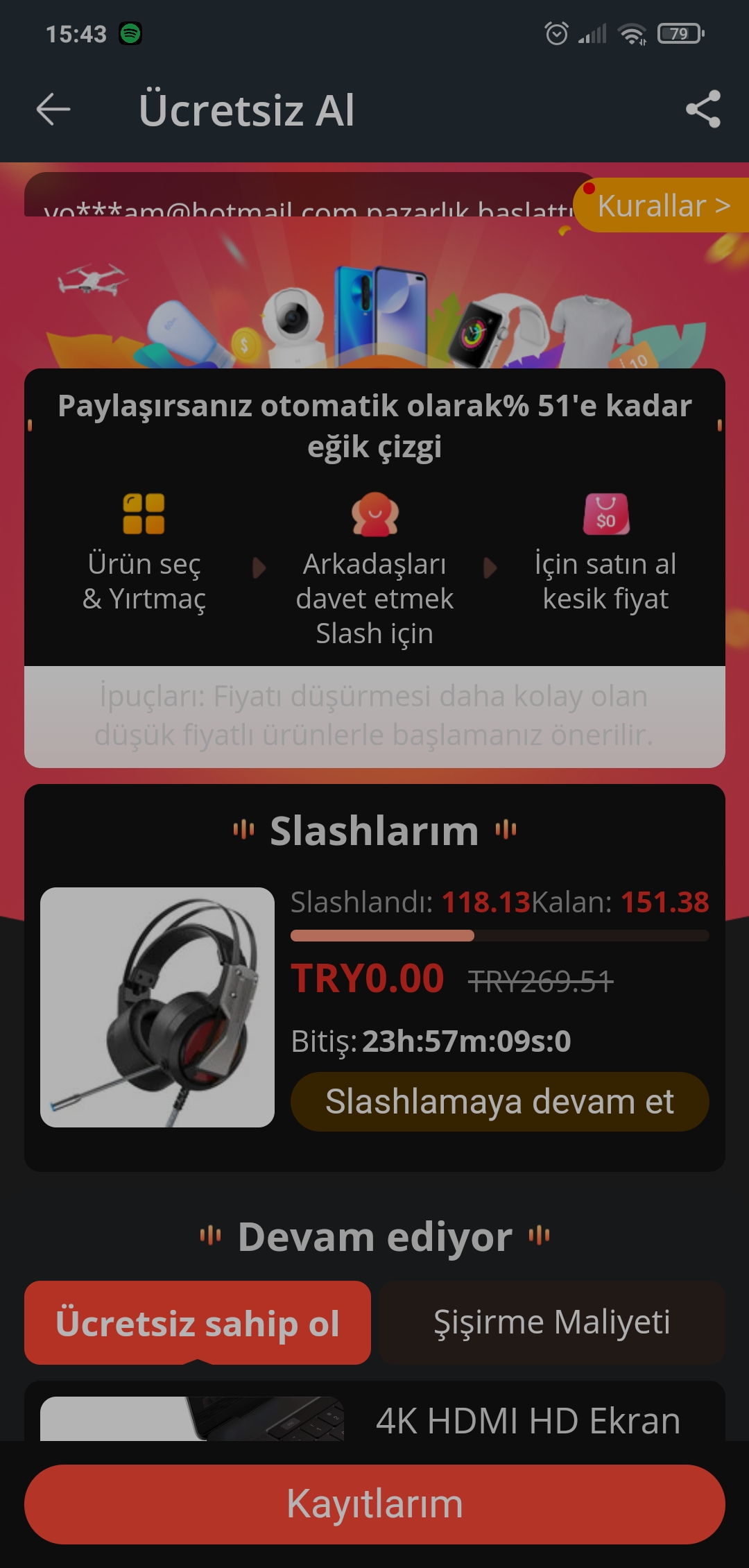
Task: Open the headphones product image
Action: click(157, 1007)
